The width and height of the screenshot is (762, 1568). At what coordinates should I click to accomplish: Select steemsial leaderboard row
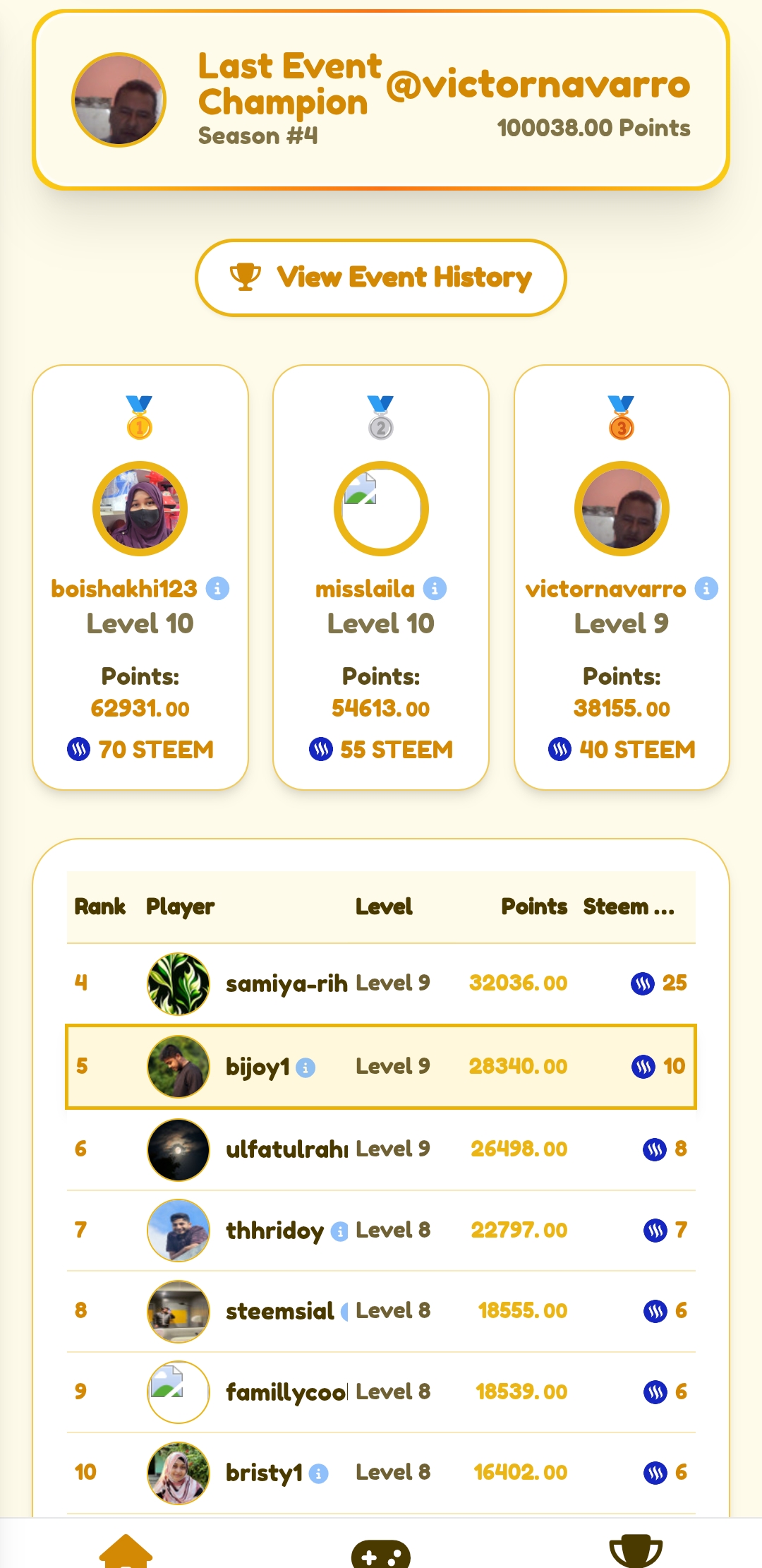click(381, 1311)
